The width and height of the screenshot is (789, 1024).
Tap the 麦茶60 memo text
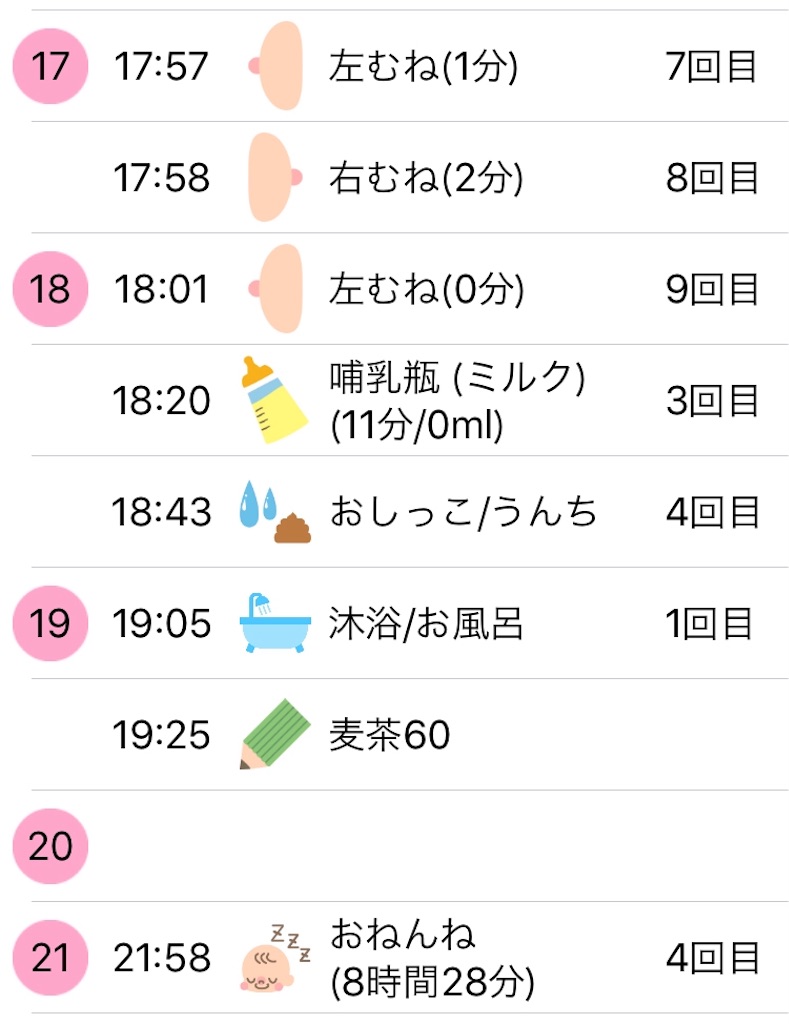pyautogui.click(x=390, y=735)
